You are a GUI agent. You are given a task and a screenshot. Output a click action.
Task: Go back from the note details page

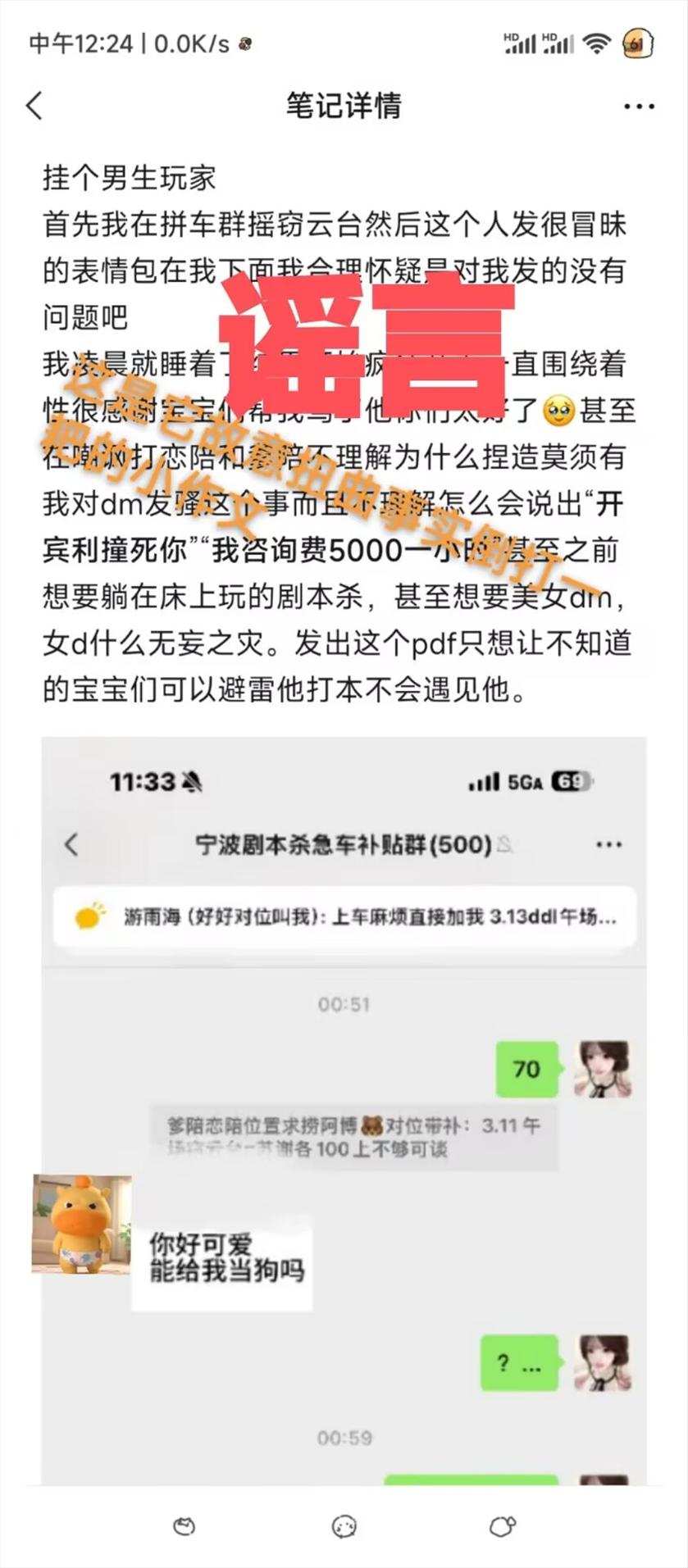[x=34, y=106]
